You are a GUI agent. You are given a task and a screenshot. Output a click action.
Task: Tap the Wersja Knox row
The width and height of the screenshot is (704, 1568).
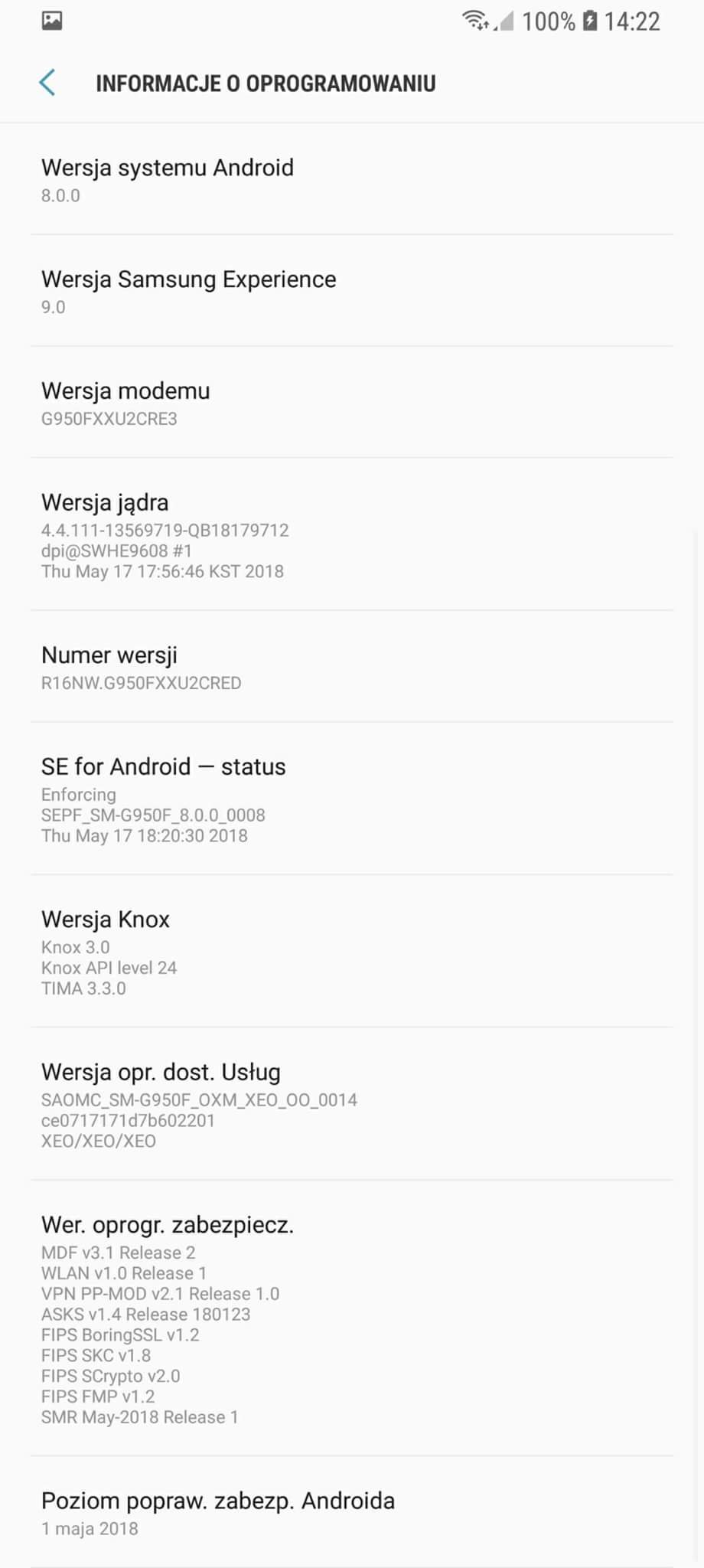(352, 952)
